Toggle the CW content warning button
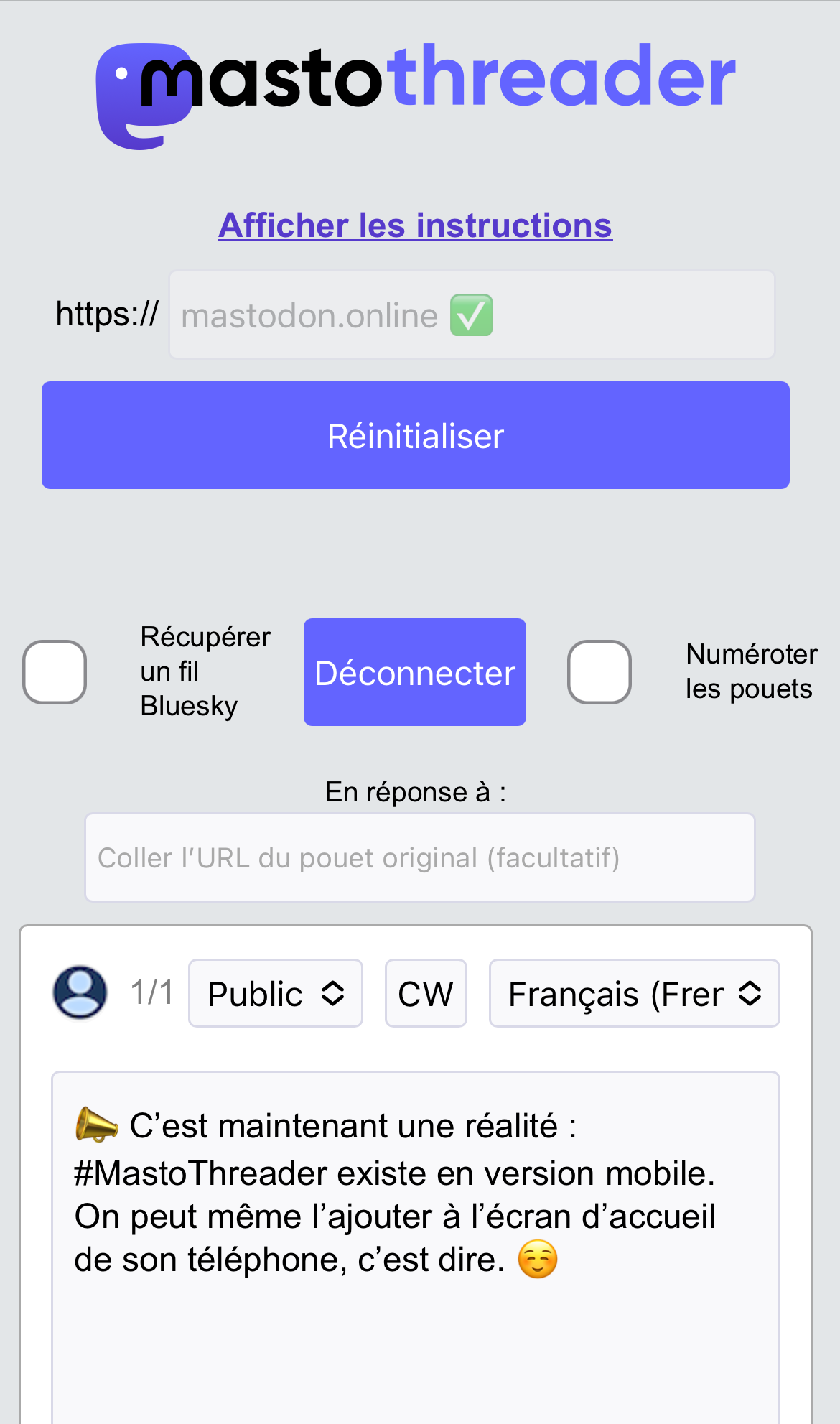This screenshot has height=1424, width=840. (x=426, y=994)
